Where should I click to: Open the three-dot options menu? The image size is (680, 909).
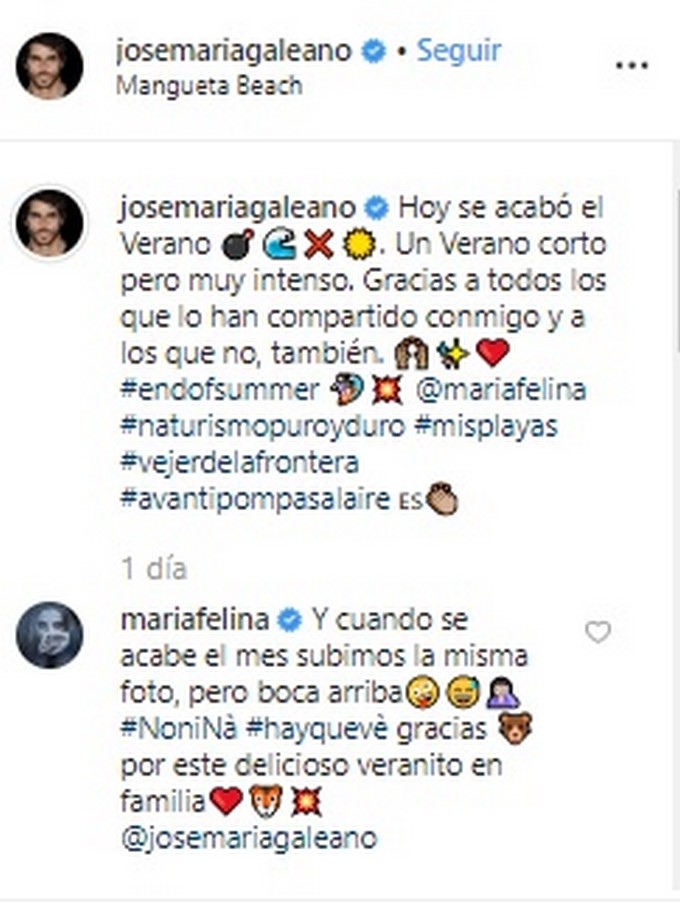[x=631, y=66]
